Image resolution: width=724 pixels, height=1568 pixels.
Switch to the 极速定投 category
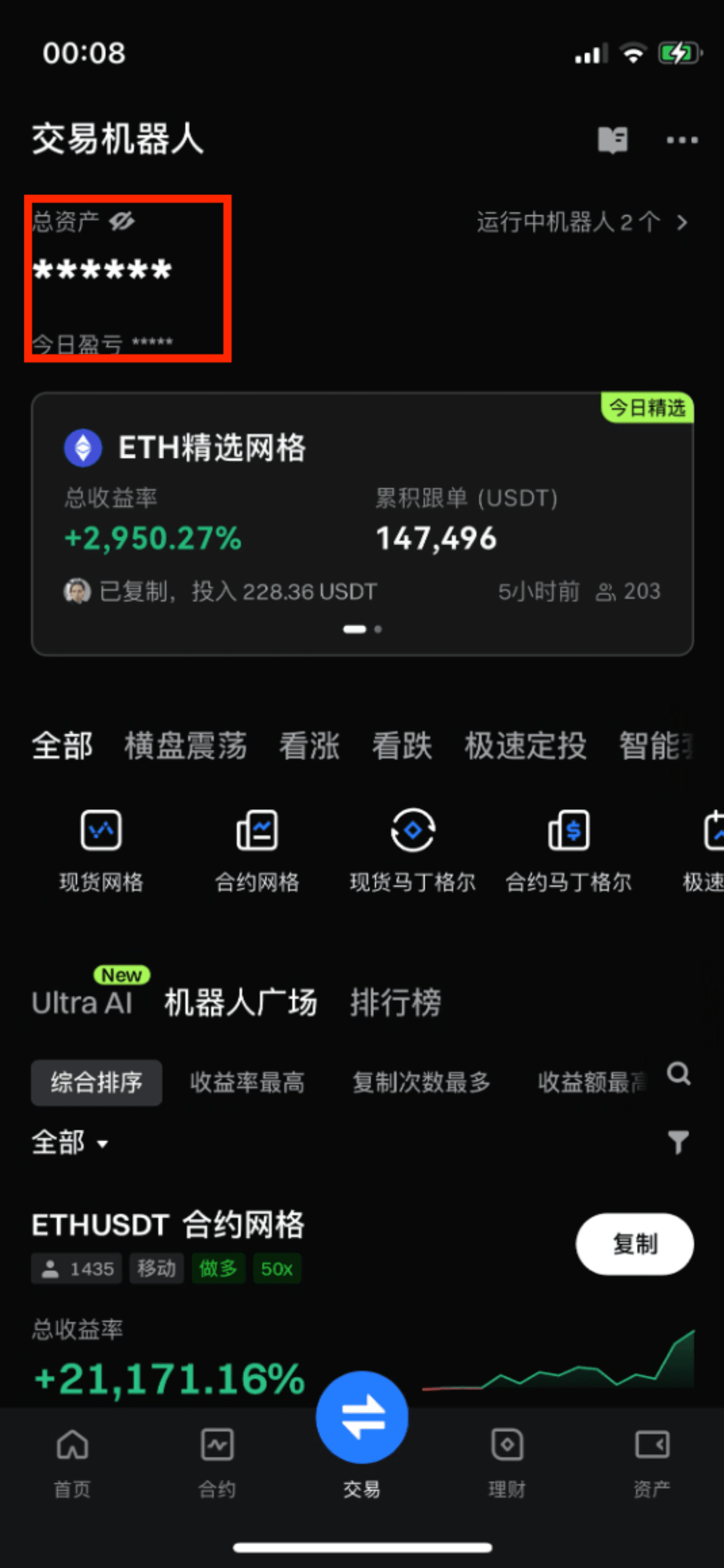coord(525,746)
